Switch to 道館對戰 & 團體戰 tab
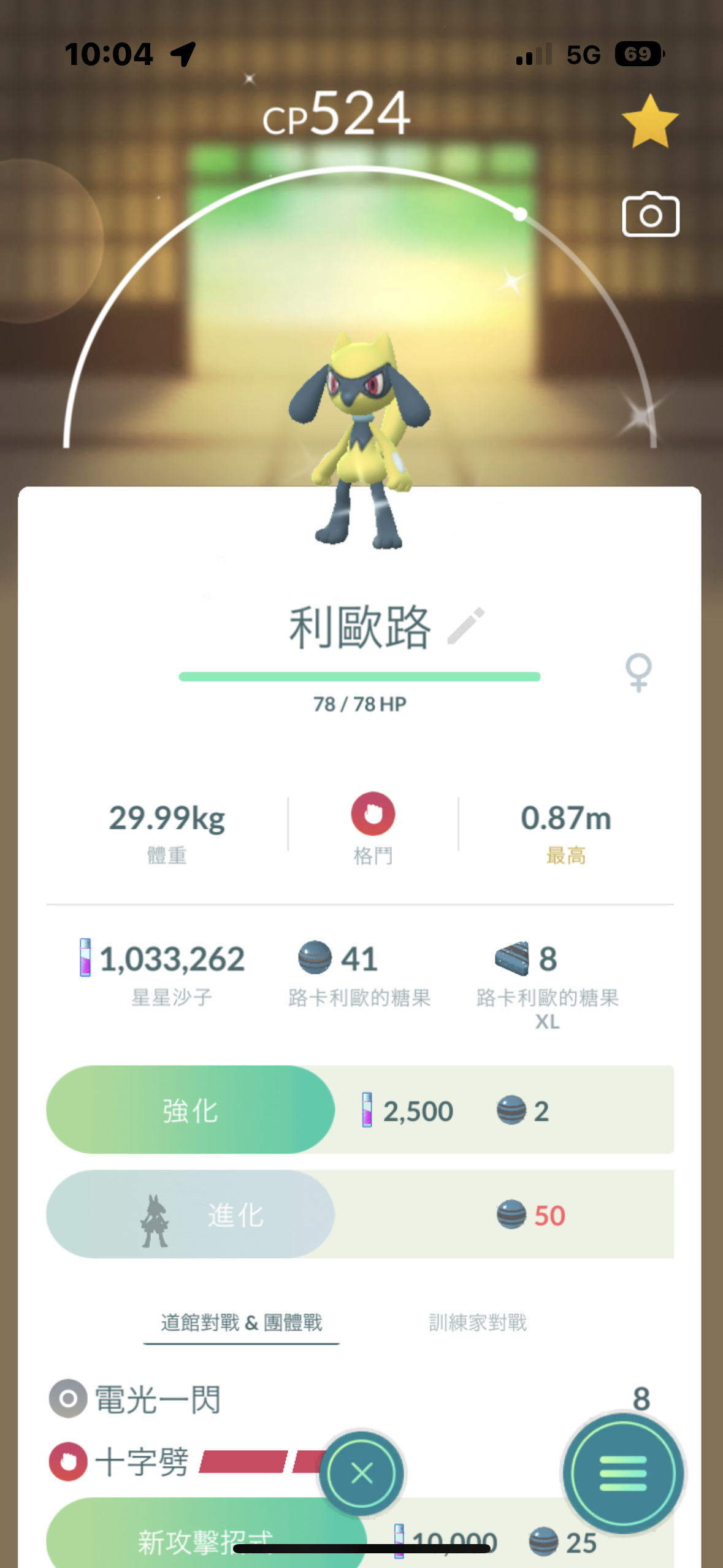 pyautogui.click(x=241, y=1323)
